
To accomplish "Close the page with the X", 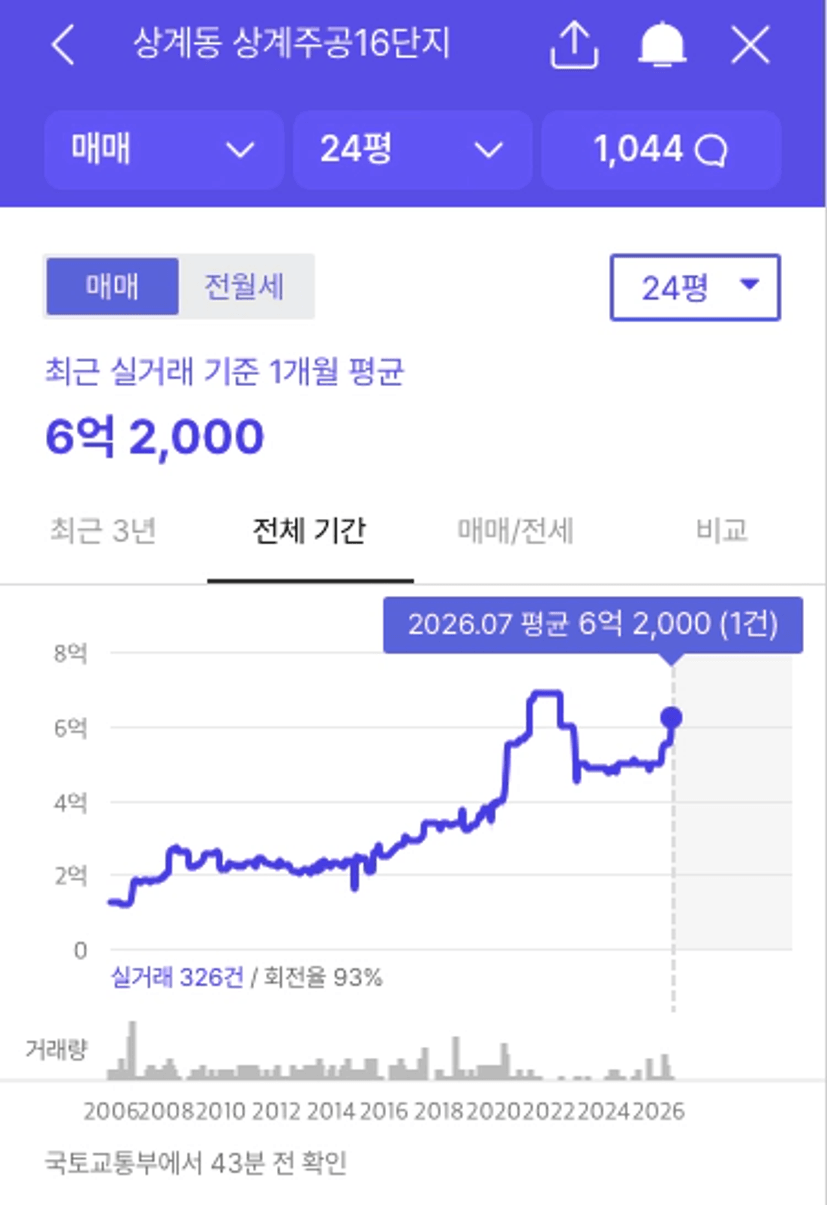I will pos(750,45).
